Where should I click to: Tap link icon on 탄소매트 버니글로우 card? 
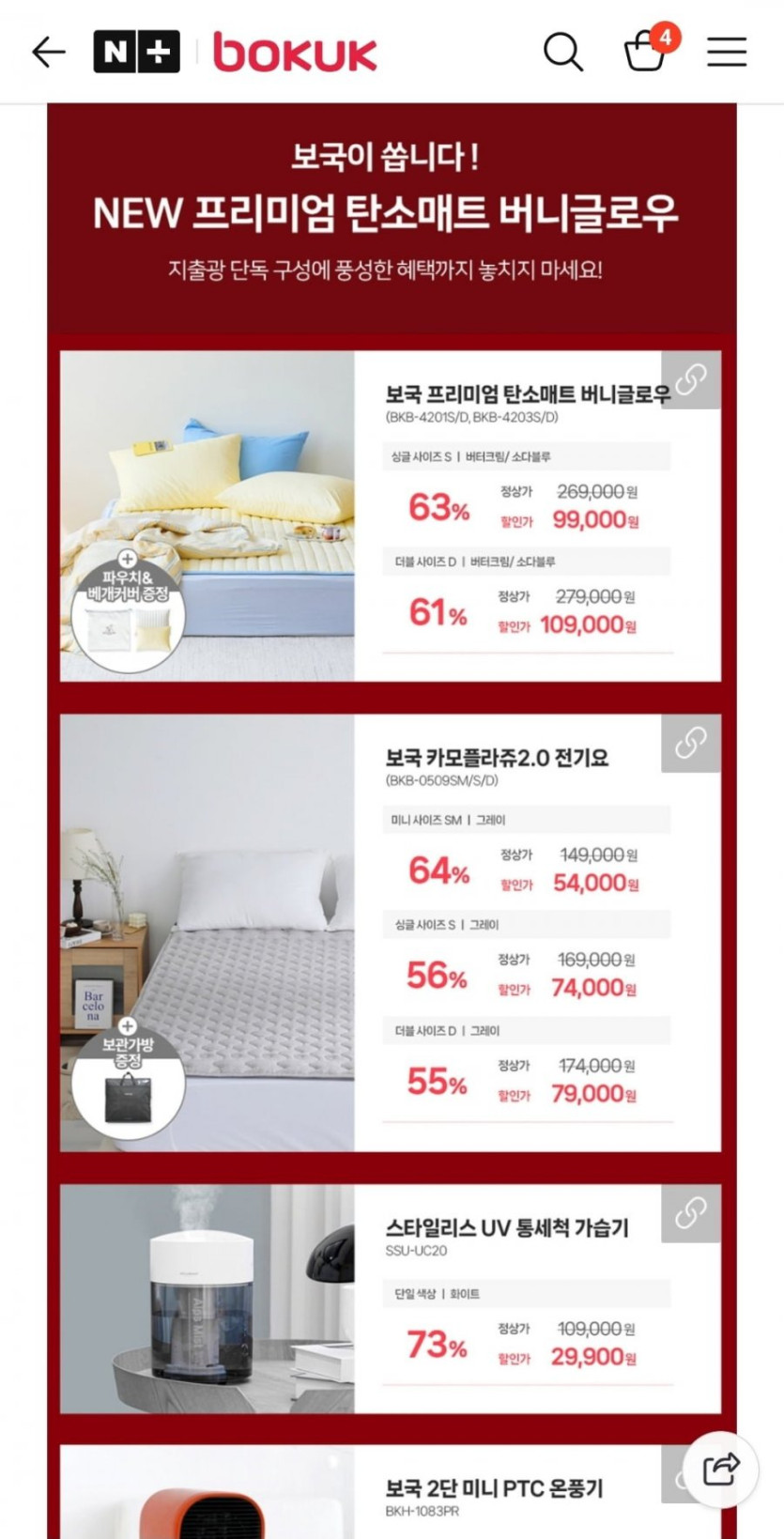(x=691, y=379)
